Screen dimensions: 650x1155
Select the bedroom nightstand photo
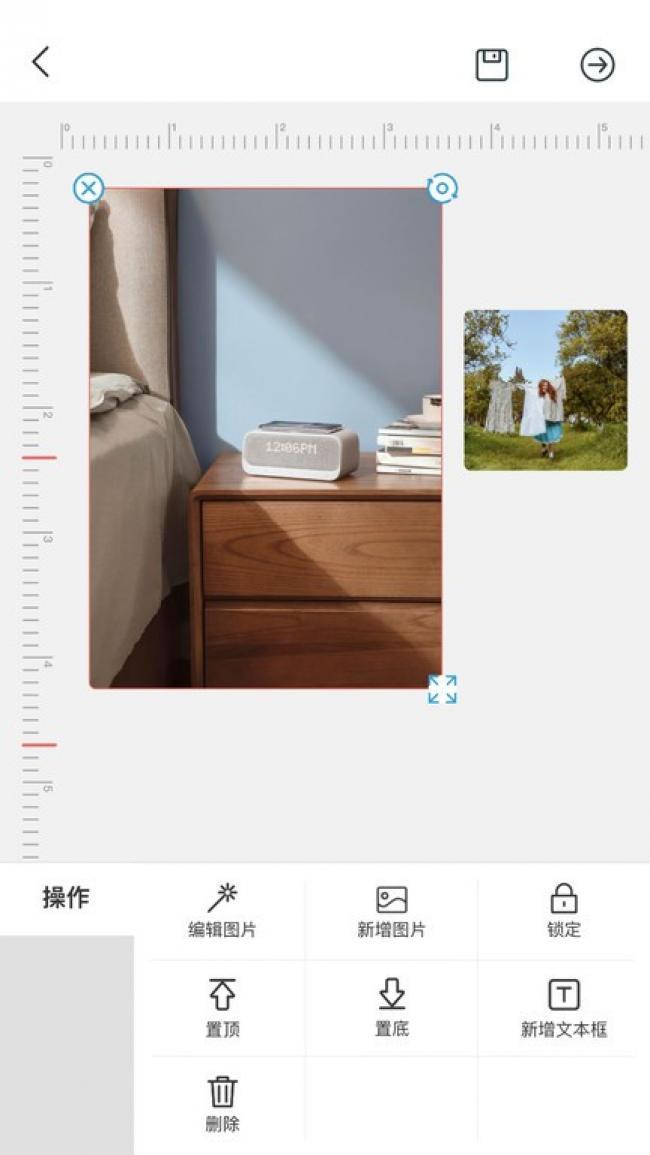(265, 437)
